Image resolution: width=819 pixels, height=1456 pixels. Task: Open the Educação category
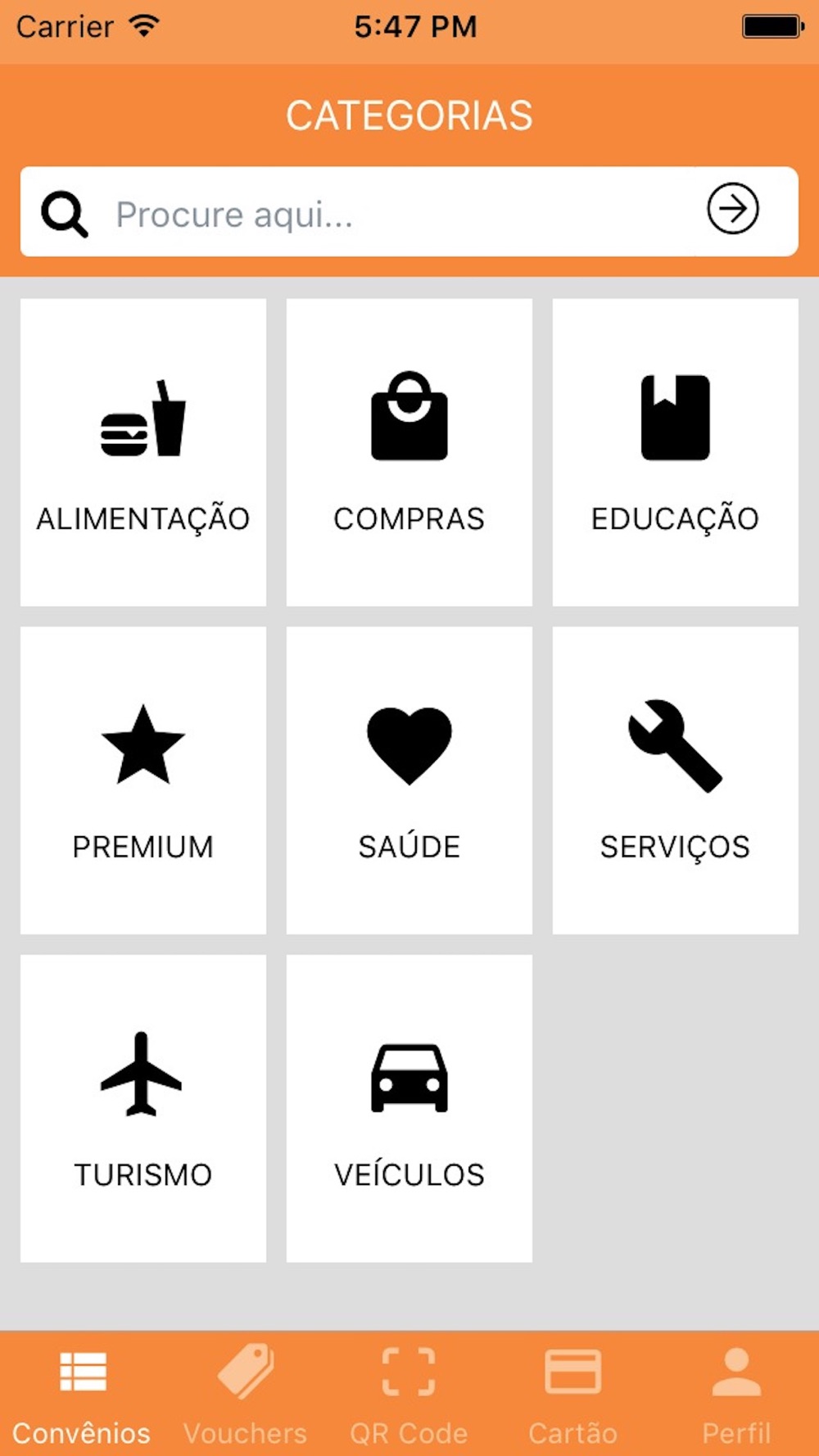675,452
